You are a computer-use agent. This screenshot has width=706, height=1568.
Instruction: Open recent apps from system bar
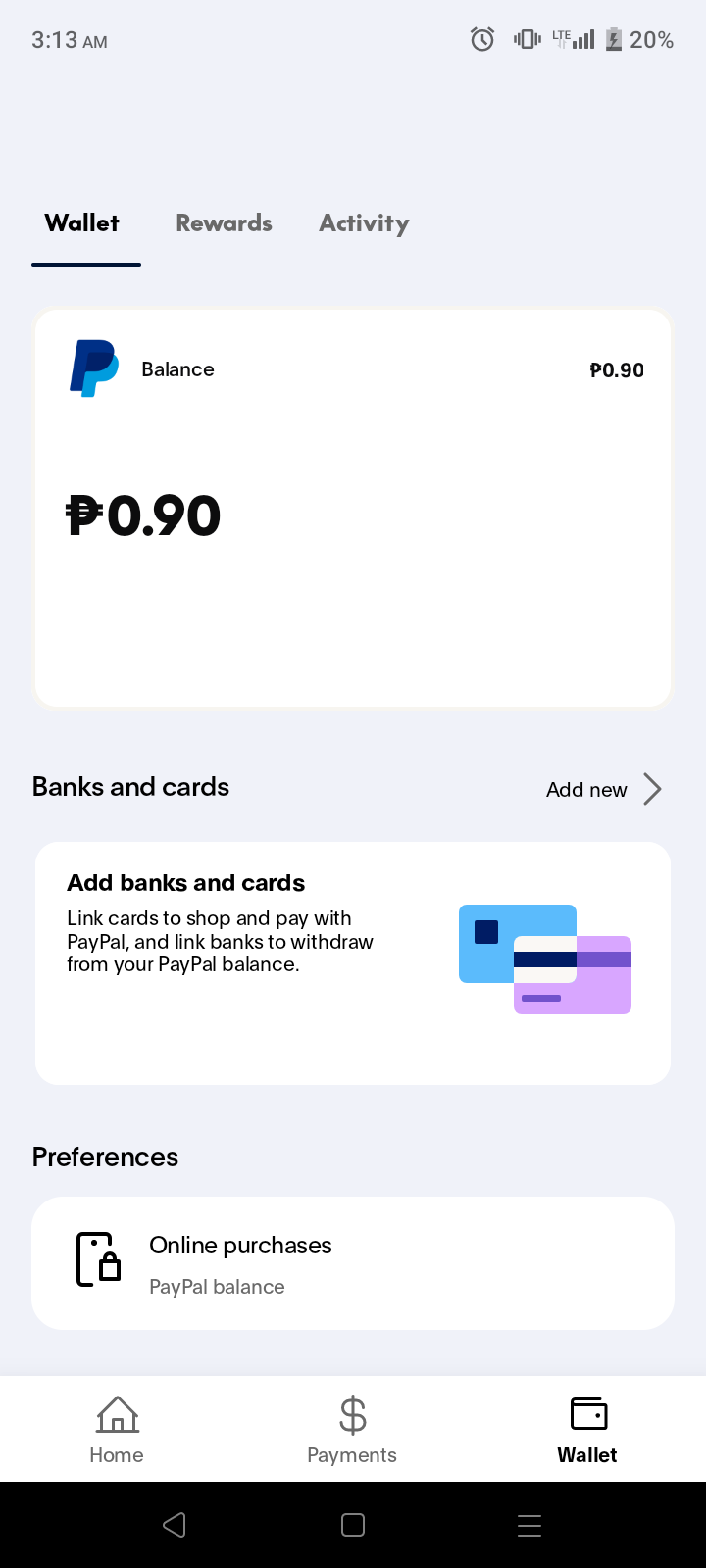click(x=529, y=1525)
